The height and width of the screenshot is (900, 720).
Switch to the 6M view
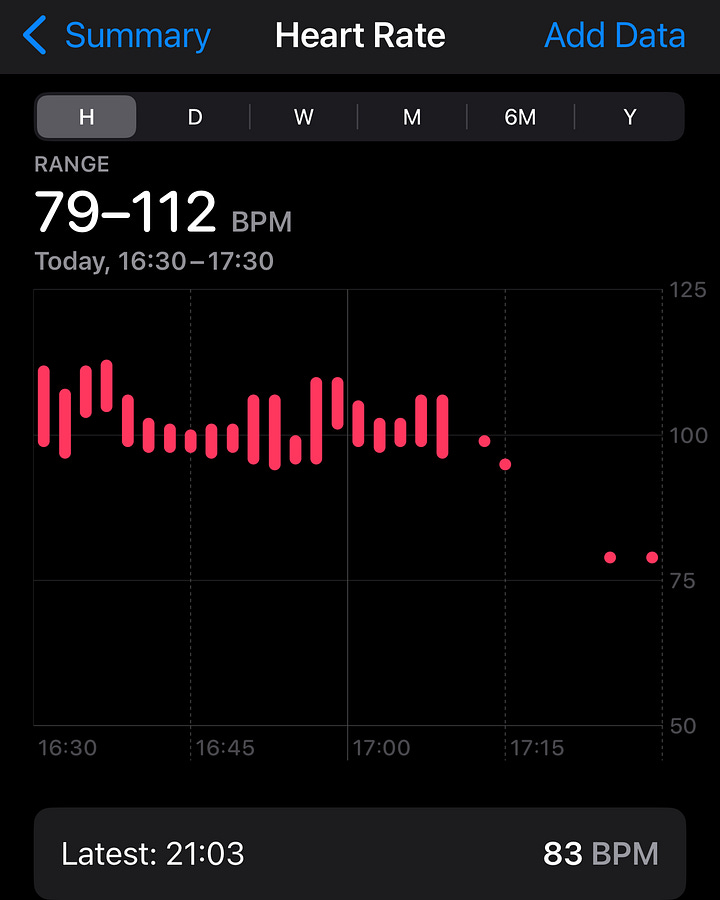pyautogui.click(x=520, y=117)
